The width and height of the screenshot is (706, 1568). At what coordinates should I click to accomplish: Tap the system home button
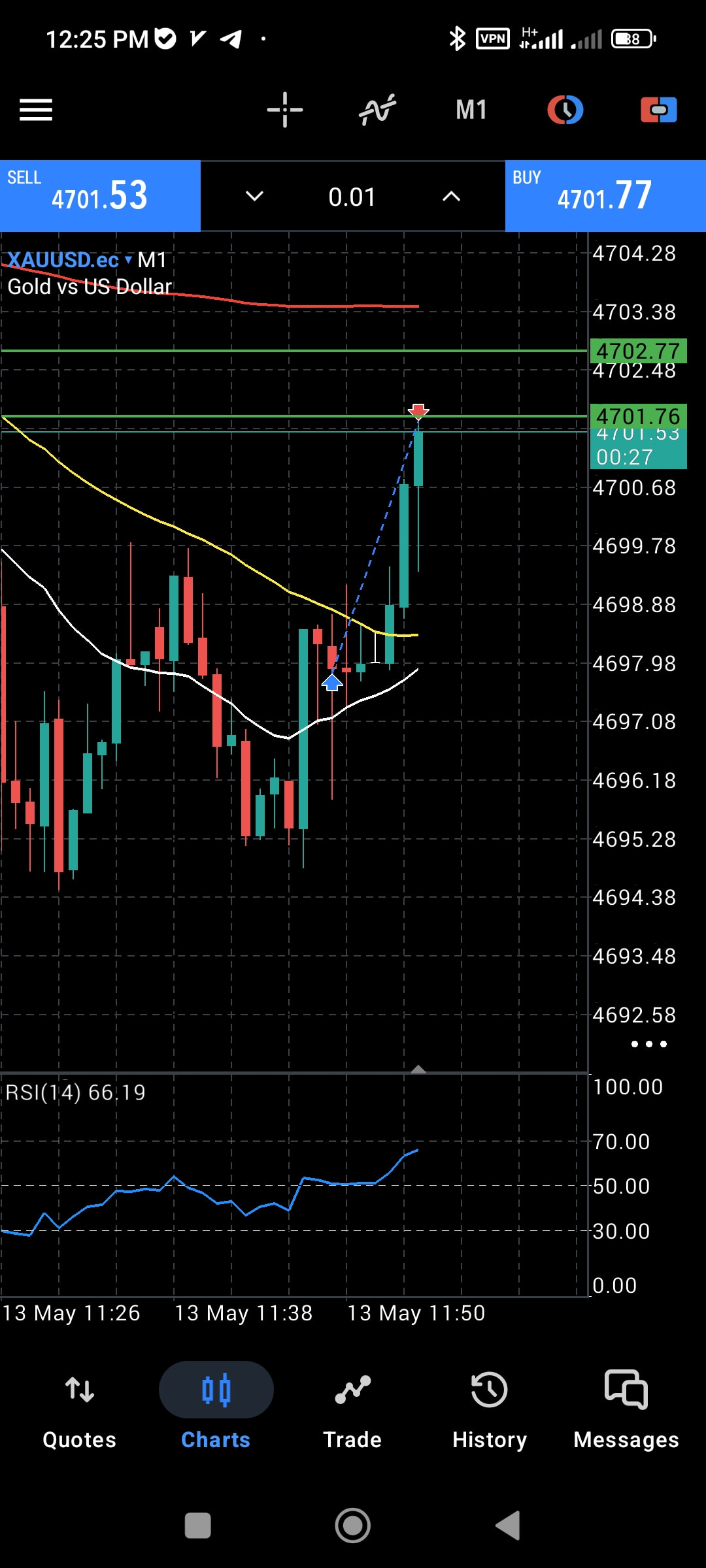[353, 1526]
